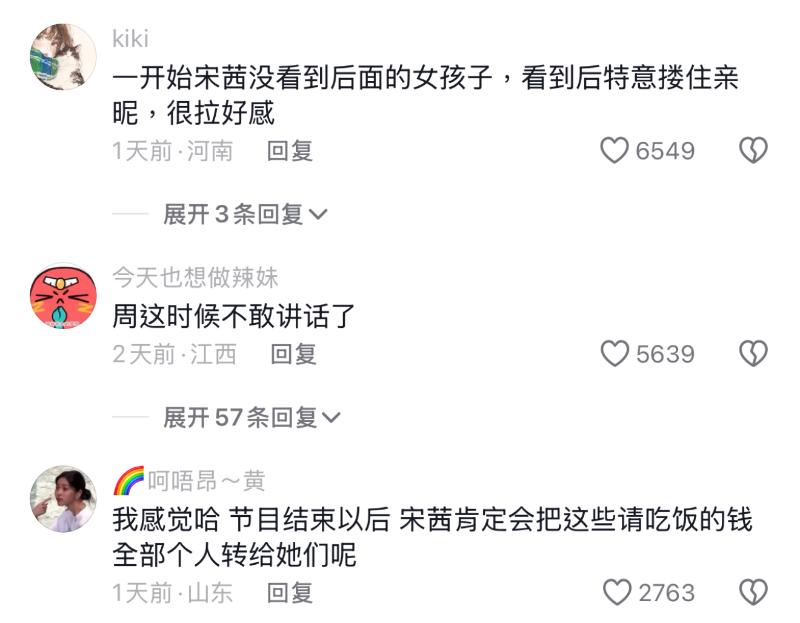Dislike the comment by 今天也想做辣妹
Screen dimensions: 800x623
tap(753, 353)
